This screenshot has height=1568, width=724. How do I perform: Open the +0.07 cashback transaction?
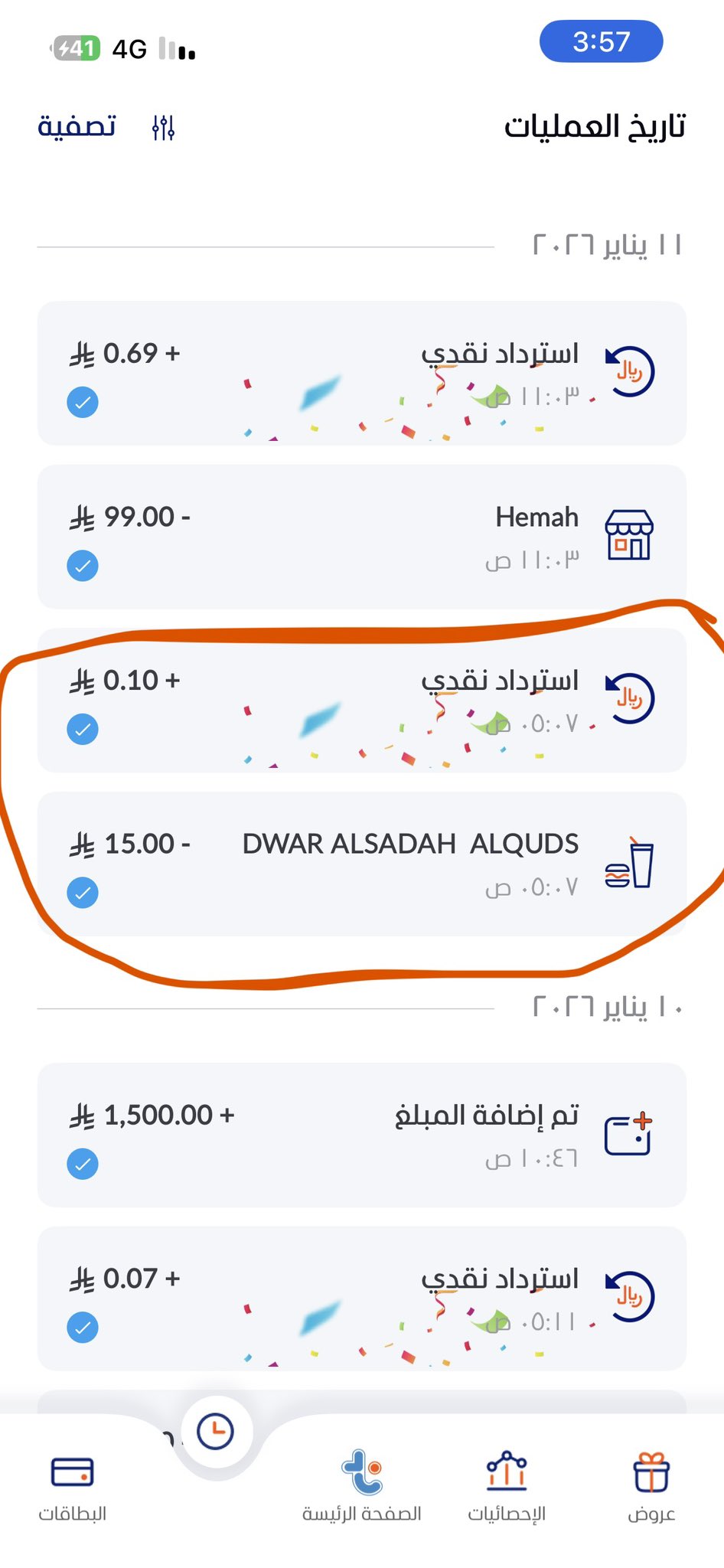361,1298
